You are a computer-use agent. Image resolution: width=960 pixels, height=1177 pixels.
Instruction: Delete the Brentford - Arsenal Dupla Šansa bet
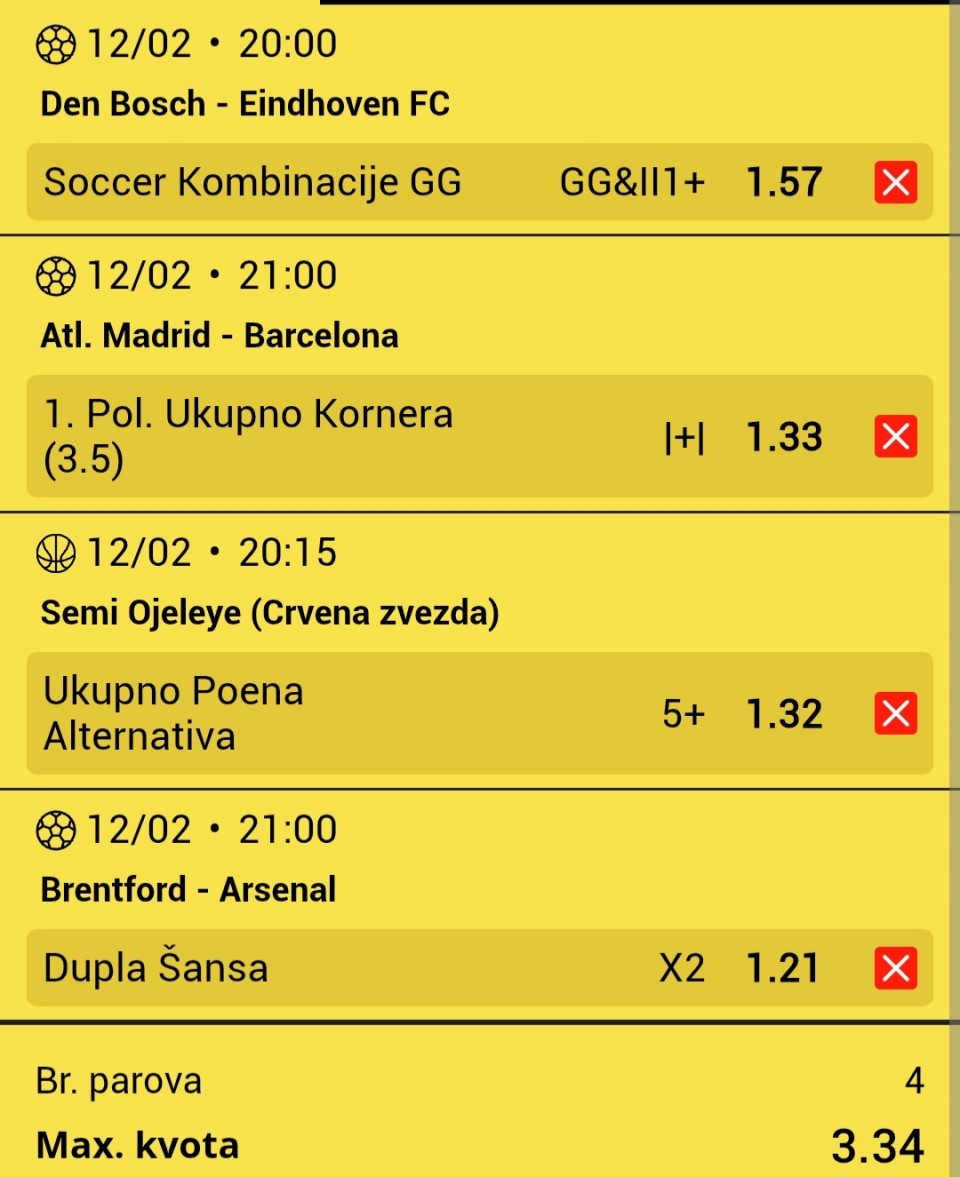895,968
